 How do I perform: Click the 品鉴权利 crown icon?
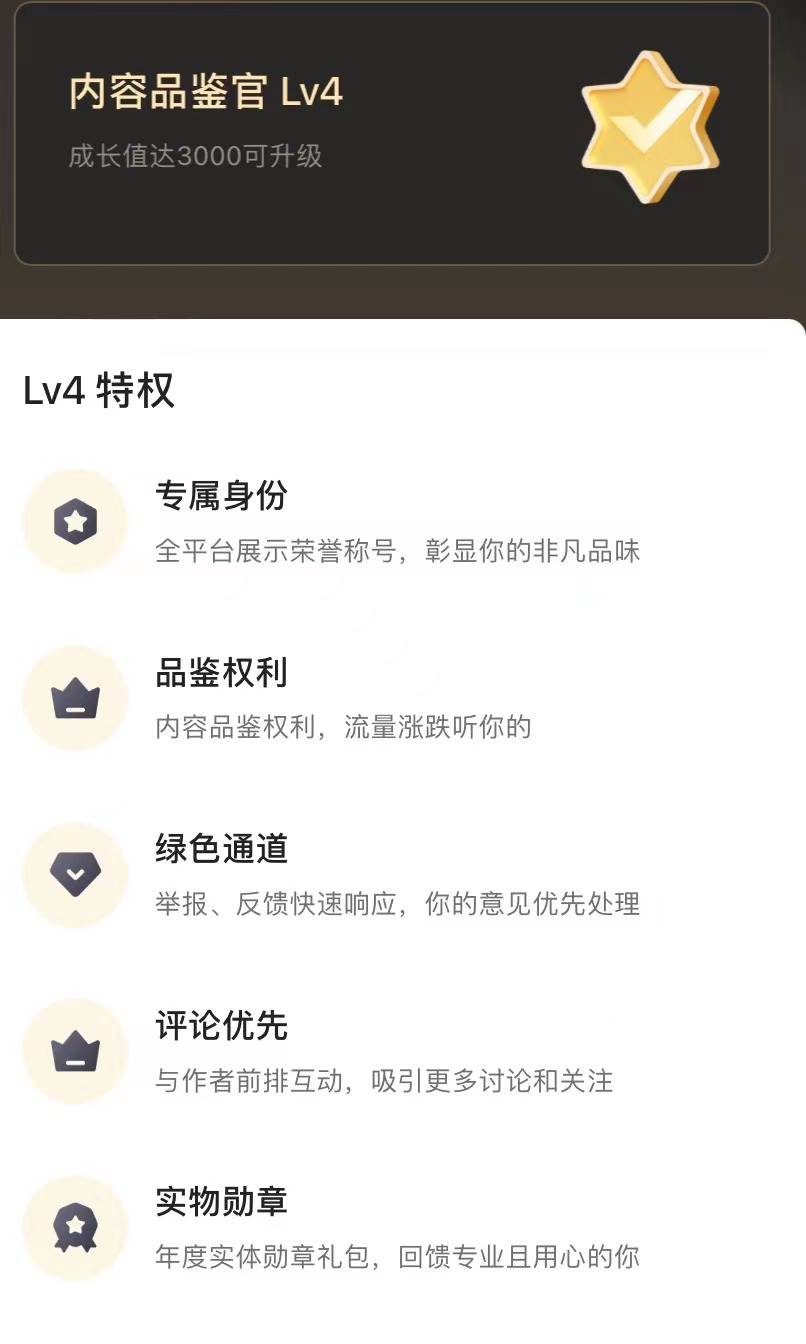[x=74, y=697]
